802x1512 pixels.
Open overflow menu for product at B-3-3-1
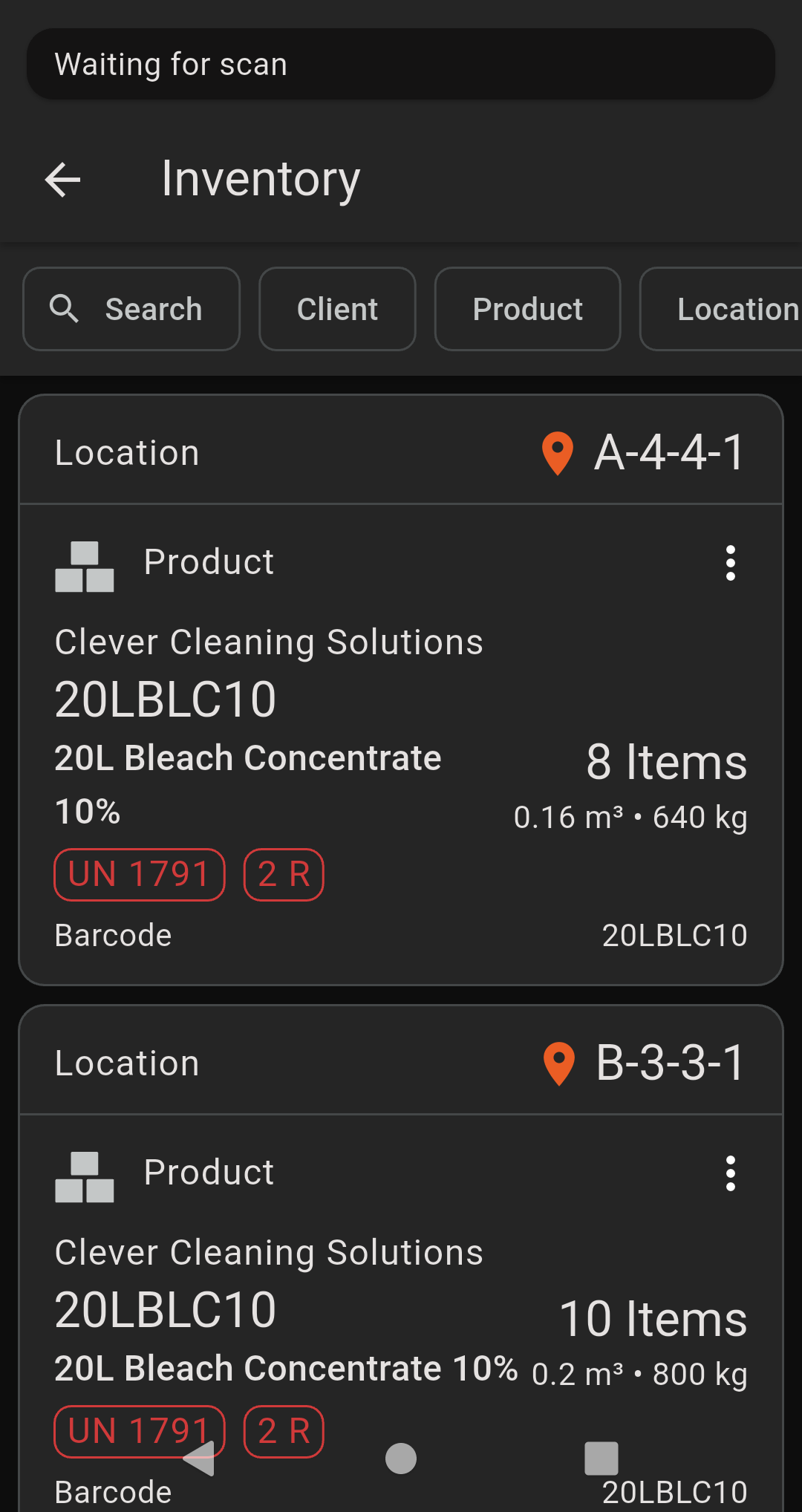[731, 1173]
